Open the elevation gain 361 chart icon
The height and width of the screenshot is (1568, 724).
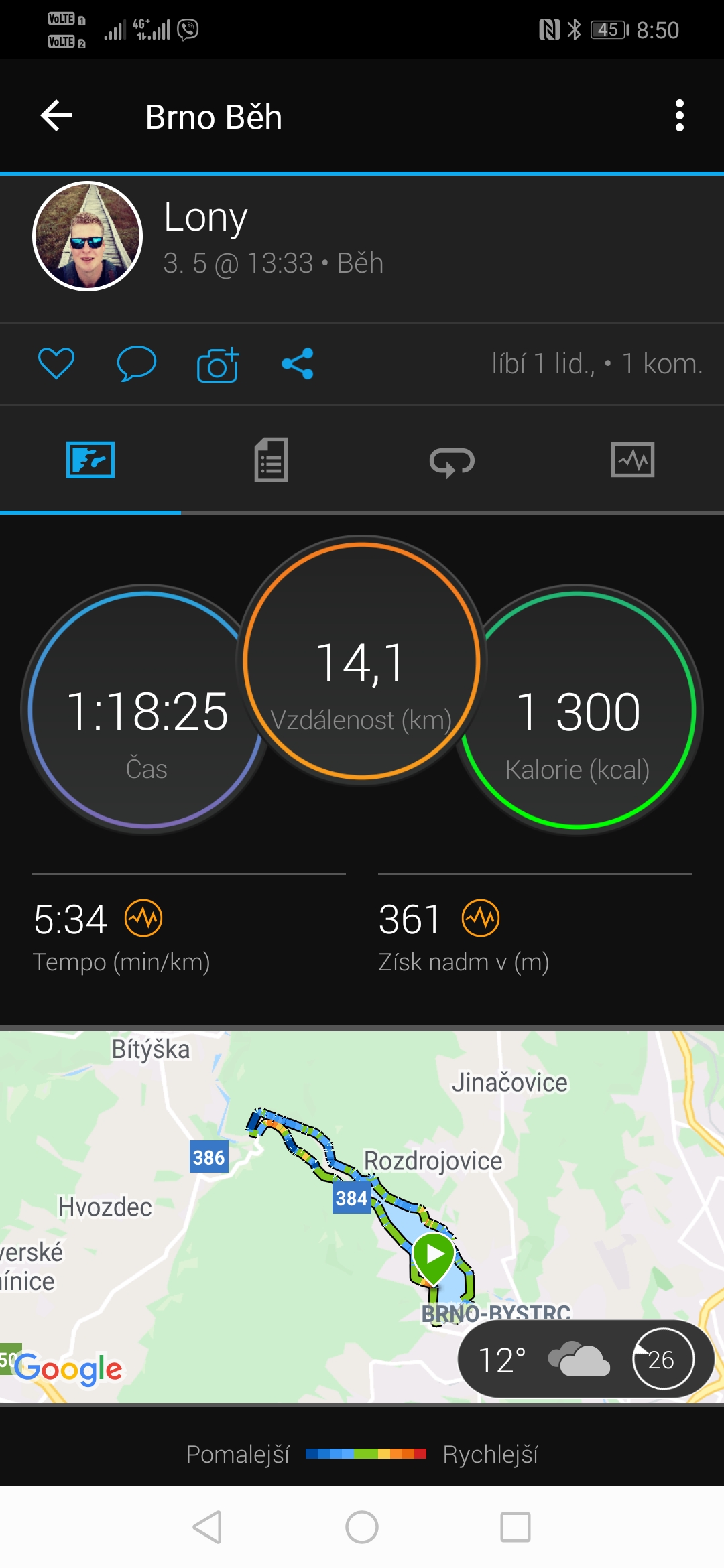coord(481,918)
